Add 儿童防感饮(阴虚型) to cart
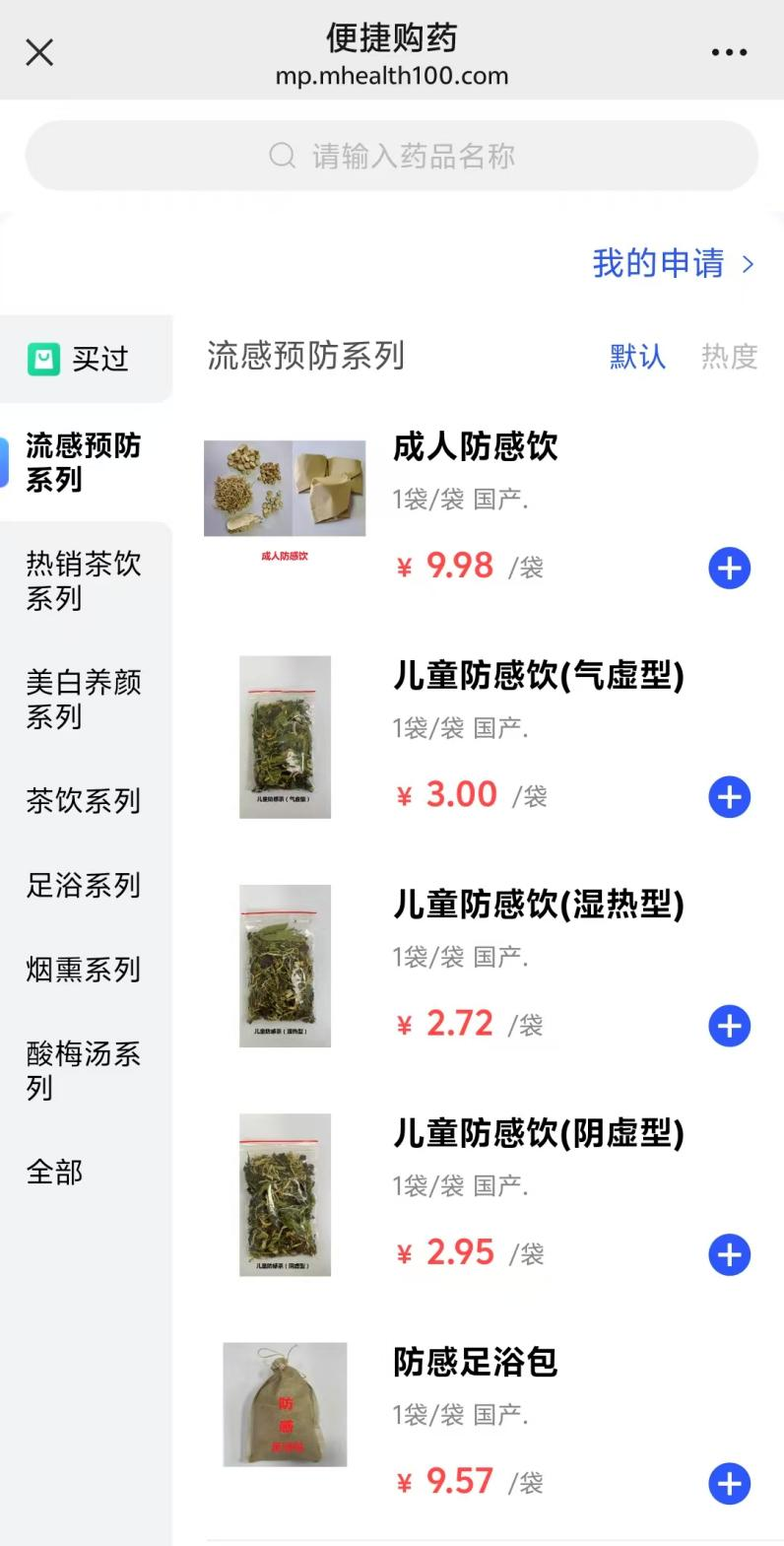This screenshot has height=1546, width=784. tap(729, 1254)
